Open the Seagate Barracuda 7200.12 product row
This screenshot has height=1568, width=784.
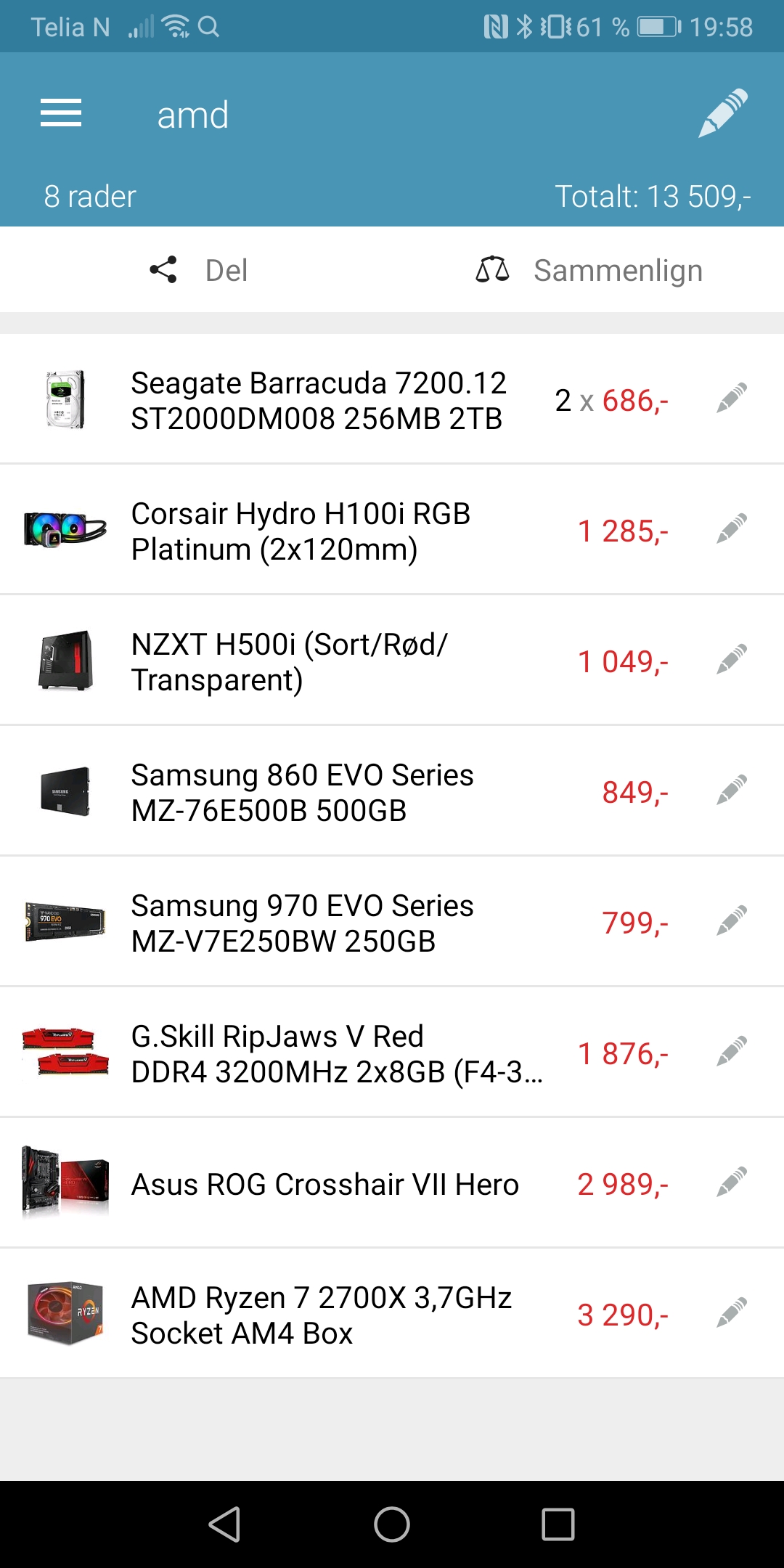392,399
